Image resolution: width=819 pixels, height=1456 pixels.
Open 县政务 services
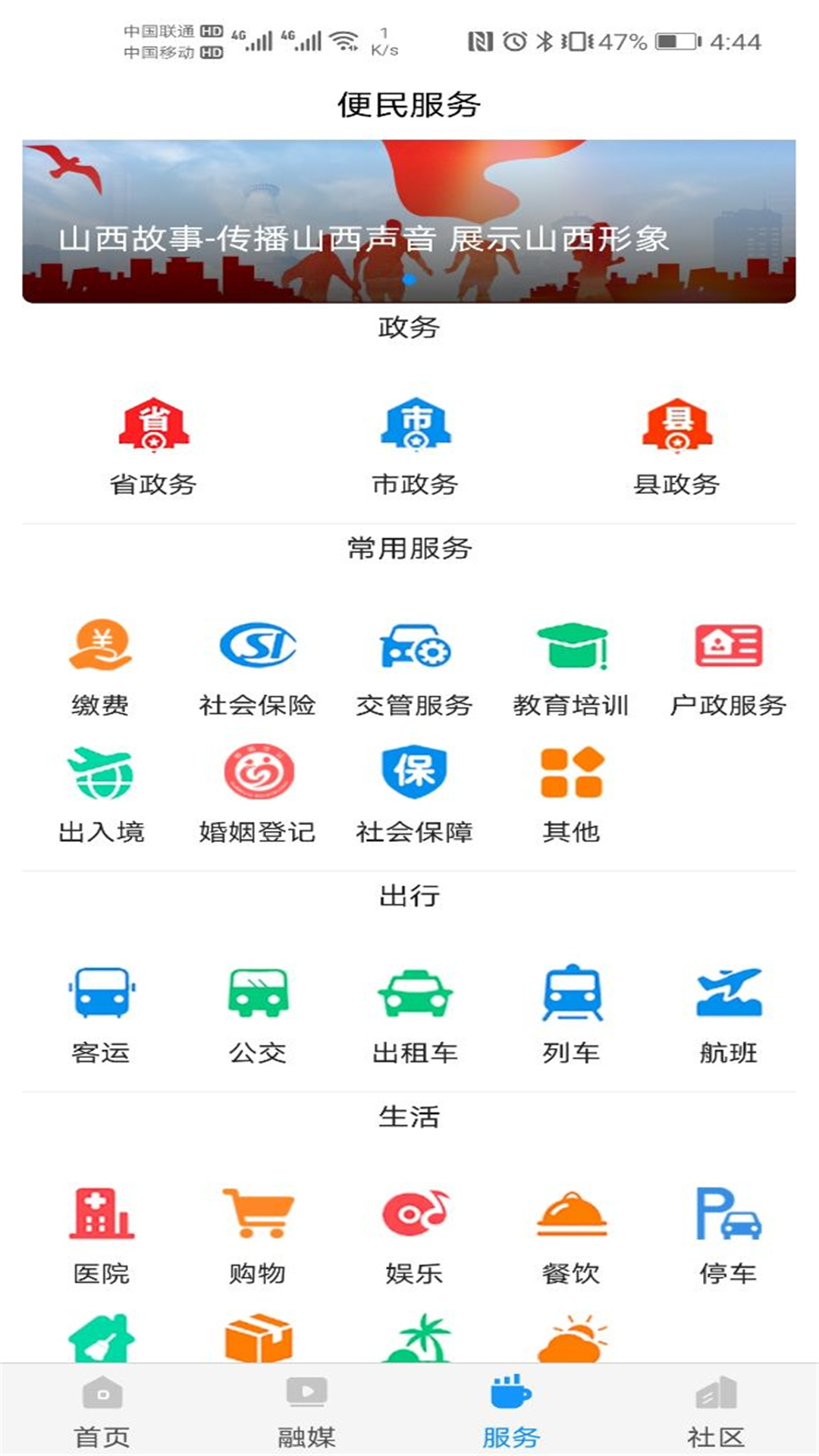(677, 447)
